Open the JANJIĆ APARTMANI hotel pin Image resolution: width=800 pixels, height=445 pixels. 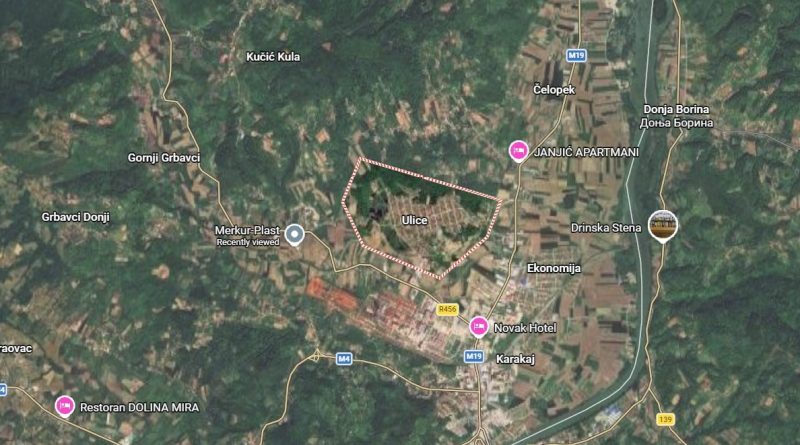pyautogui.click(x=517, y=151)
